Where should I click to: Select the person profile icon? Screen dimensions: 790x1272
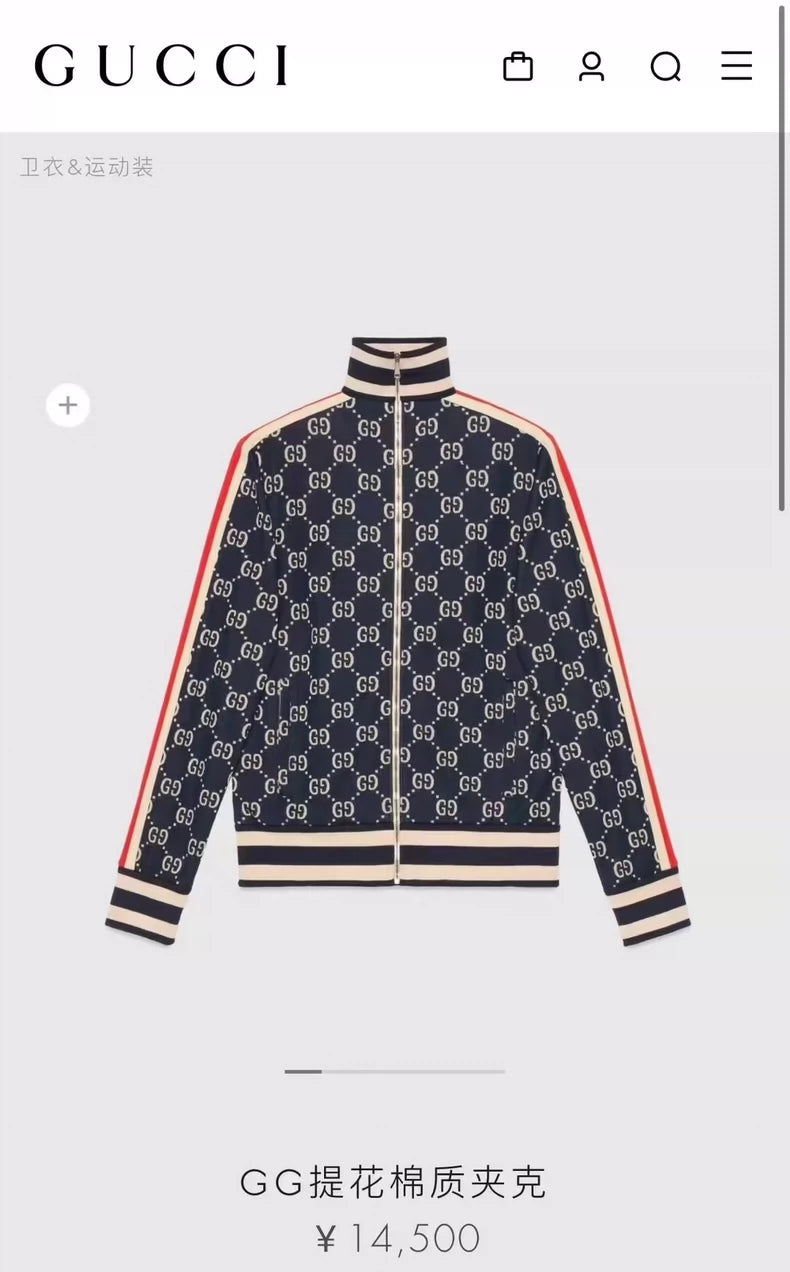pos(592,68)
